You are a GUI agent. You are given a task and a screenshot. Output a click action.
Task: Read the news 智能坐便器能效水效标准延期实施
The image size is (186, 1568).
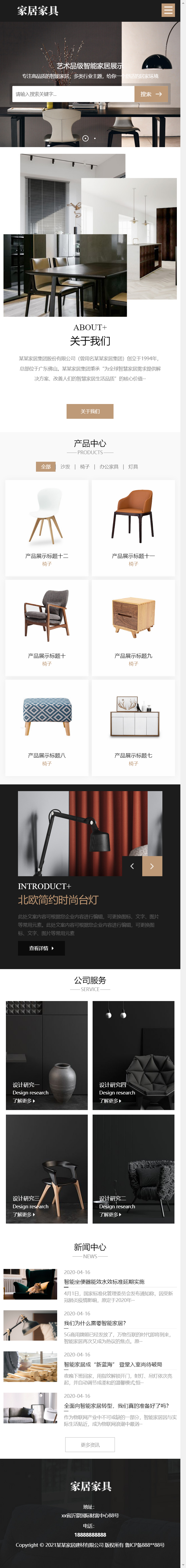tap(104, 1281)
